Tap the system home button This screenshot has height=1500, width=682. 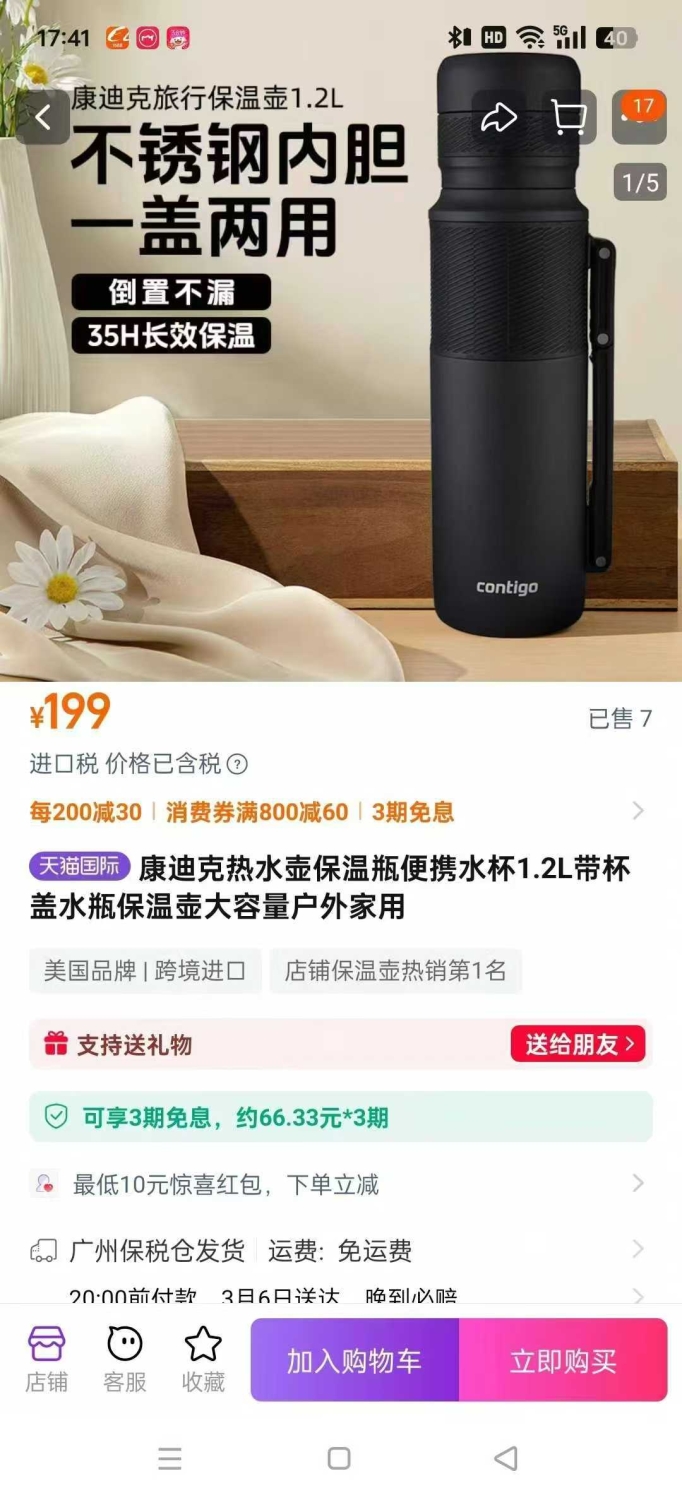340,1459
